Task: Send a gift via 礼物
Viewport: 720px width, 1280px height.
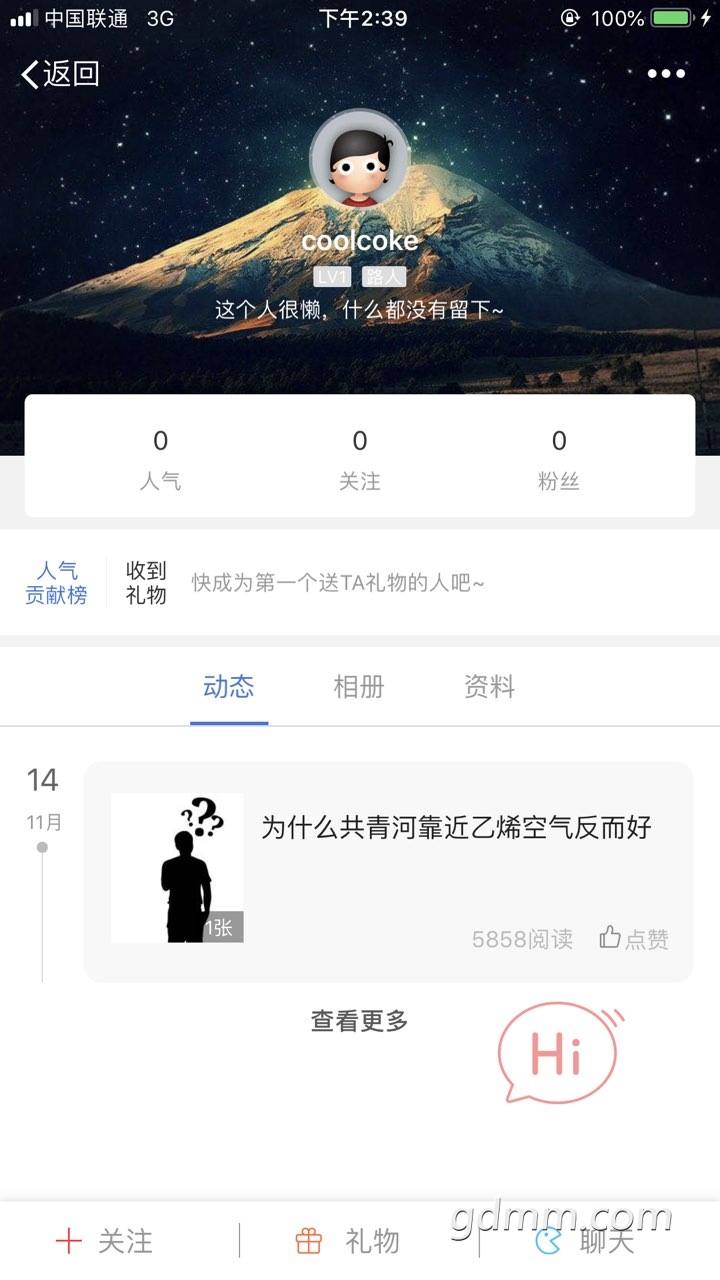Action: coord(348,1241)
